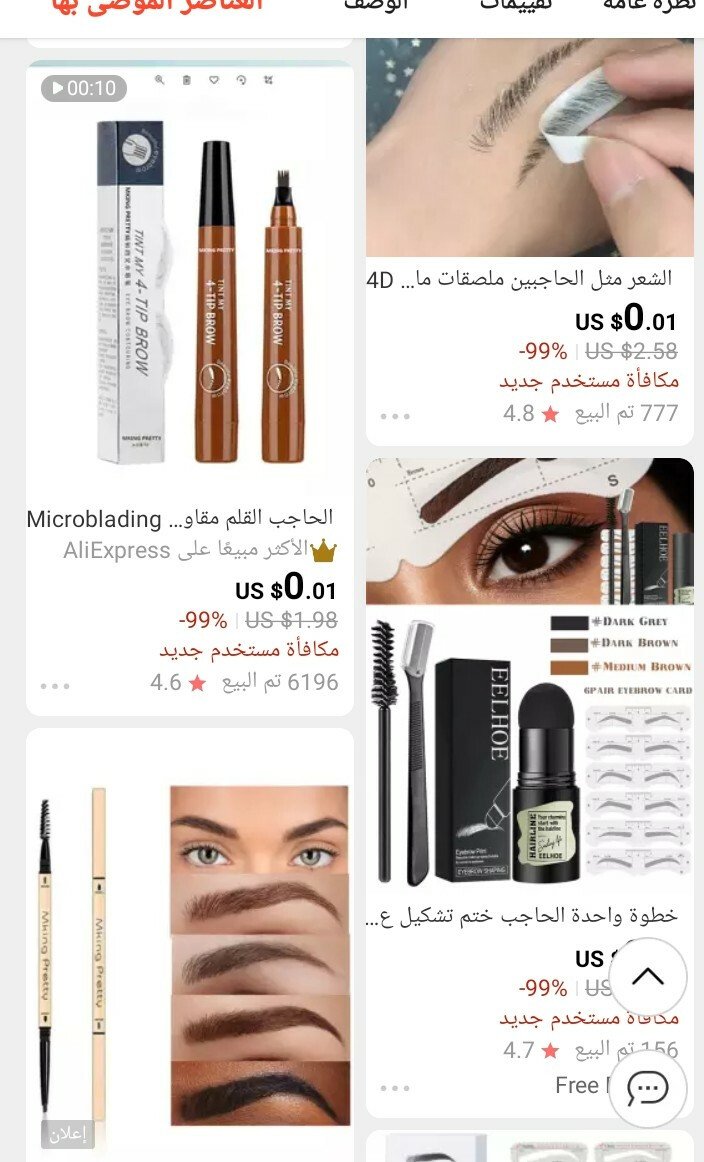The height and width of the screenshot is (1162, 704).
Task: Open the chat support bubble
Action: pyautogui.click(x=648, y=1089)
